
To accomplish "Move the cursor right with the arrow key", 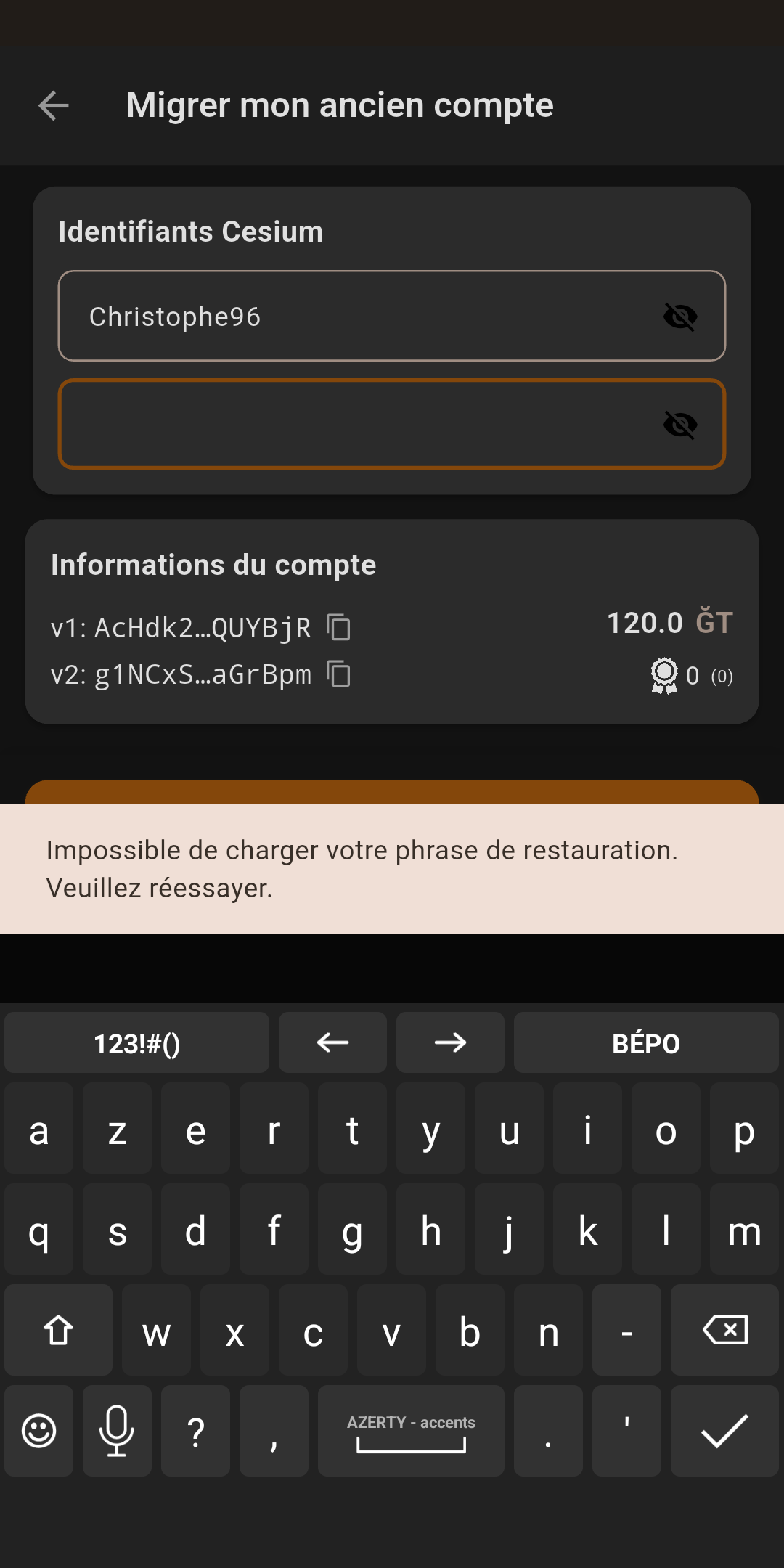I will (450, 1043).
